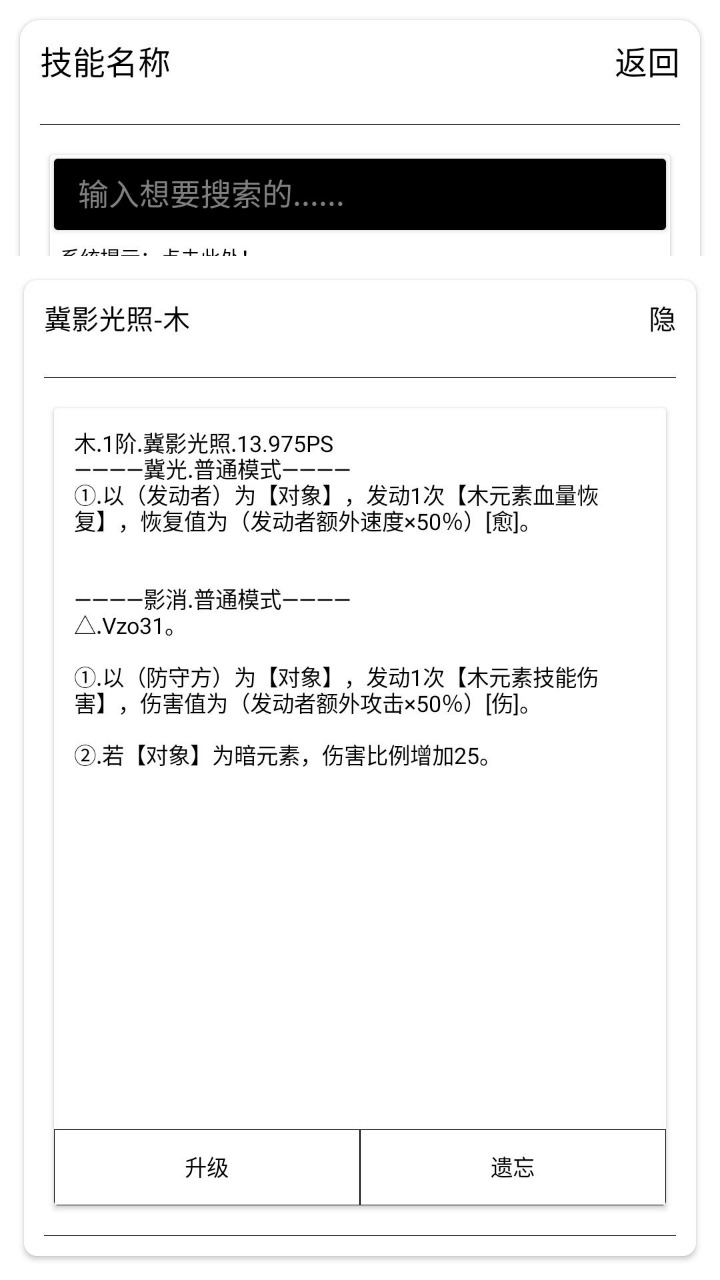This screenshot has width=720, height=1280.
Task: Hide the skill panel with 隐
Action: 662,320
